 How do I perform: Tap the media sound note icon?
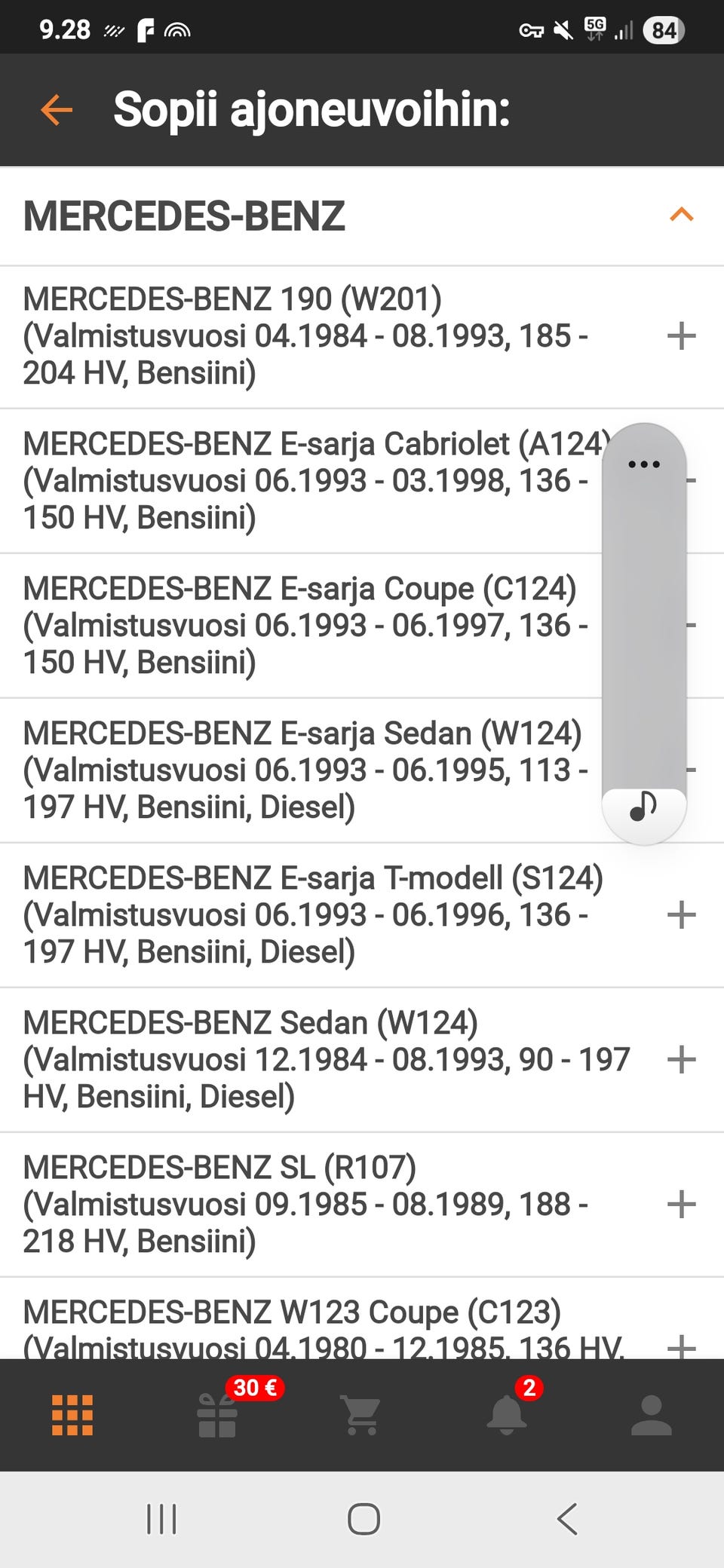point(643,807)
